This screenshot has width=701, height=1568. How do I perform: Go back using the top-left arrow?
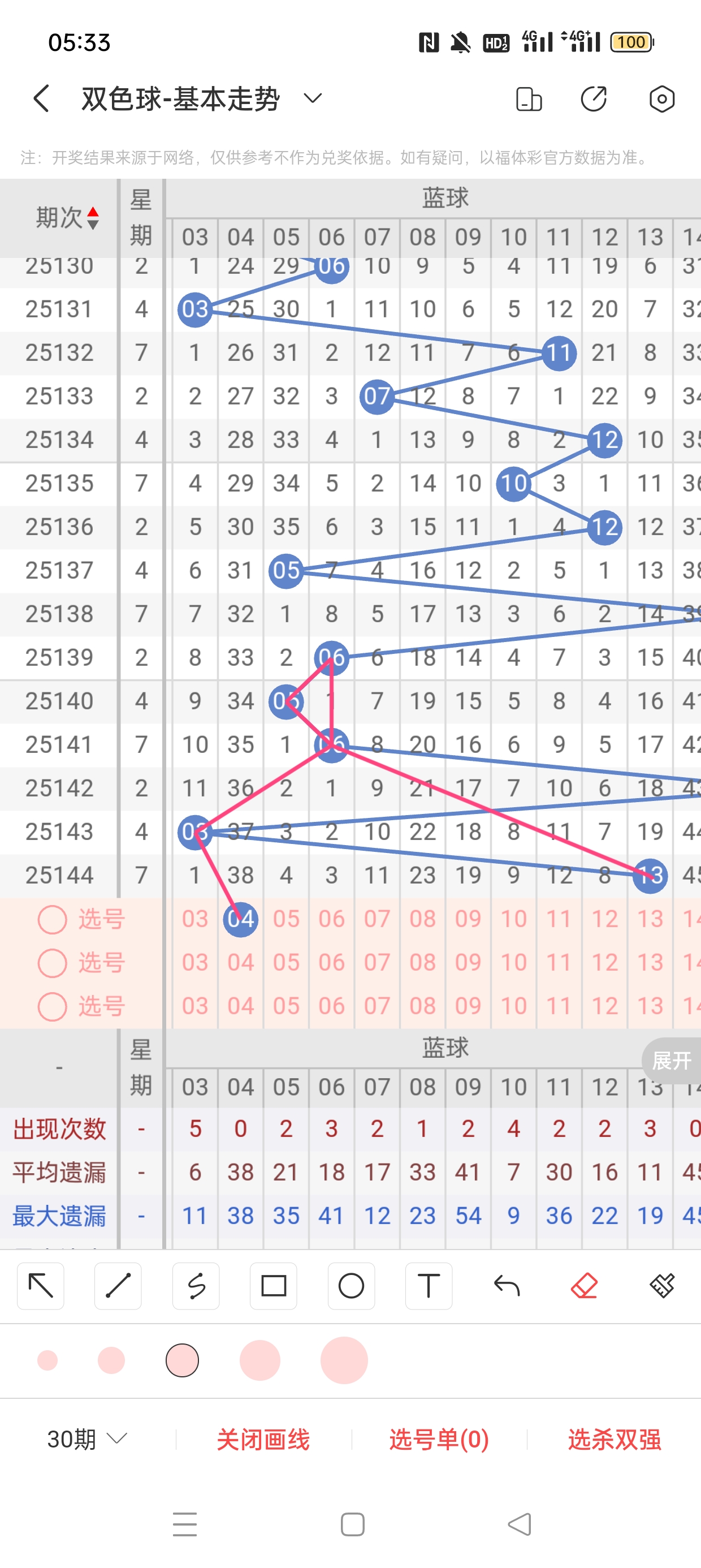[x=41, y=98]
